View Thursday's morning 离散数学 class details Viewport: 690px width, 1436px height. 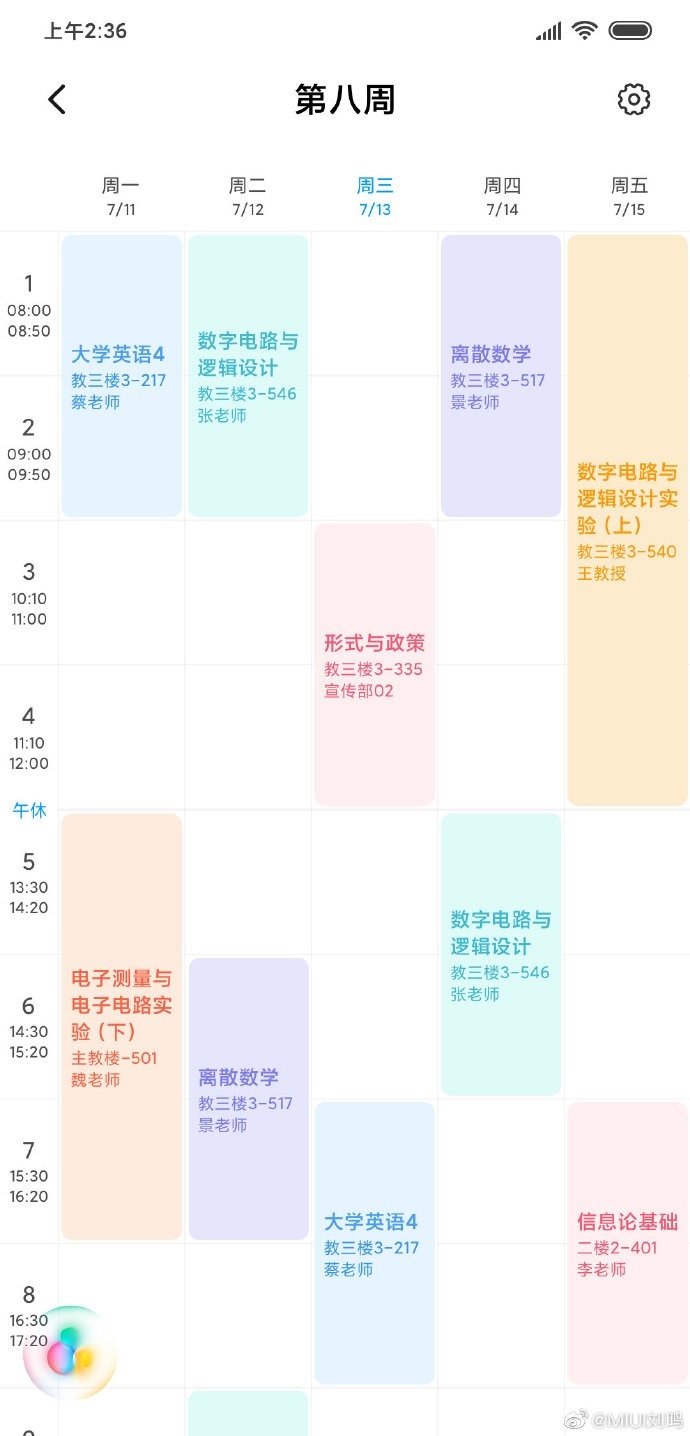pyautogui.click(x=501, y=376)
